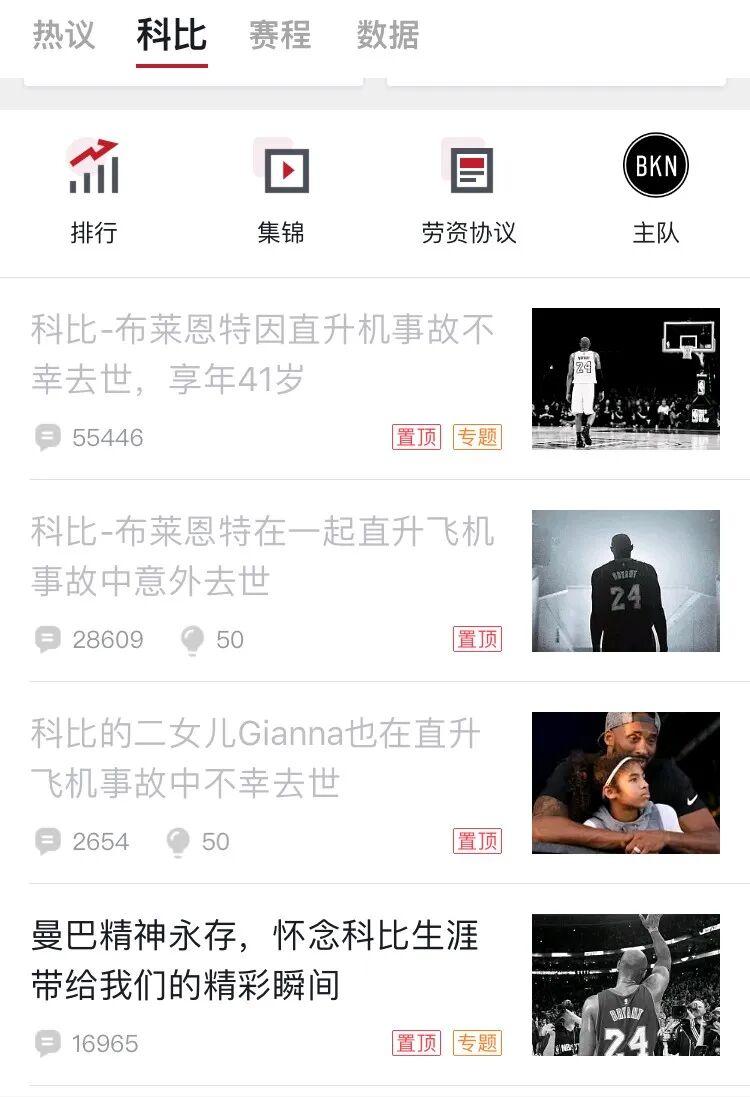This screenshot has width=750, height=1097.
Task: Open the 集锦 highlights shortcut
Action: [281, 191]
